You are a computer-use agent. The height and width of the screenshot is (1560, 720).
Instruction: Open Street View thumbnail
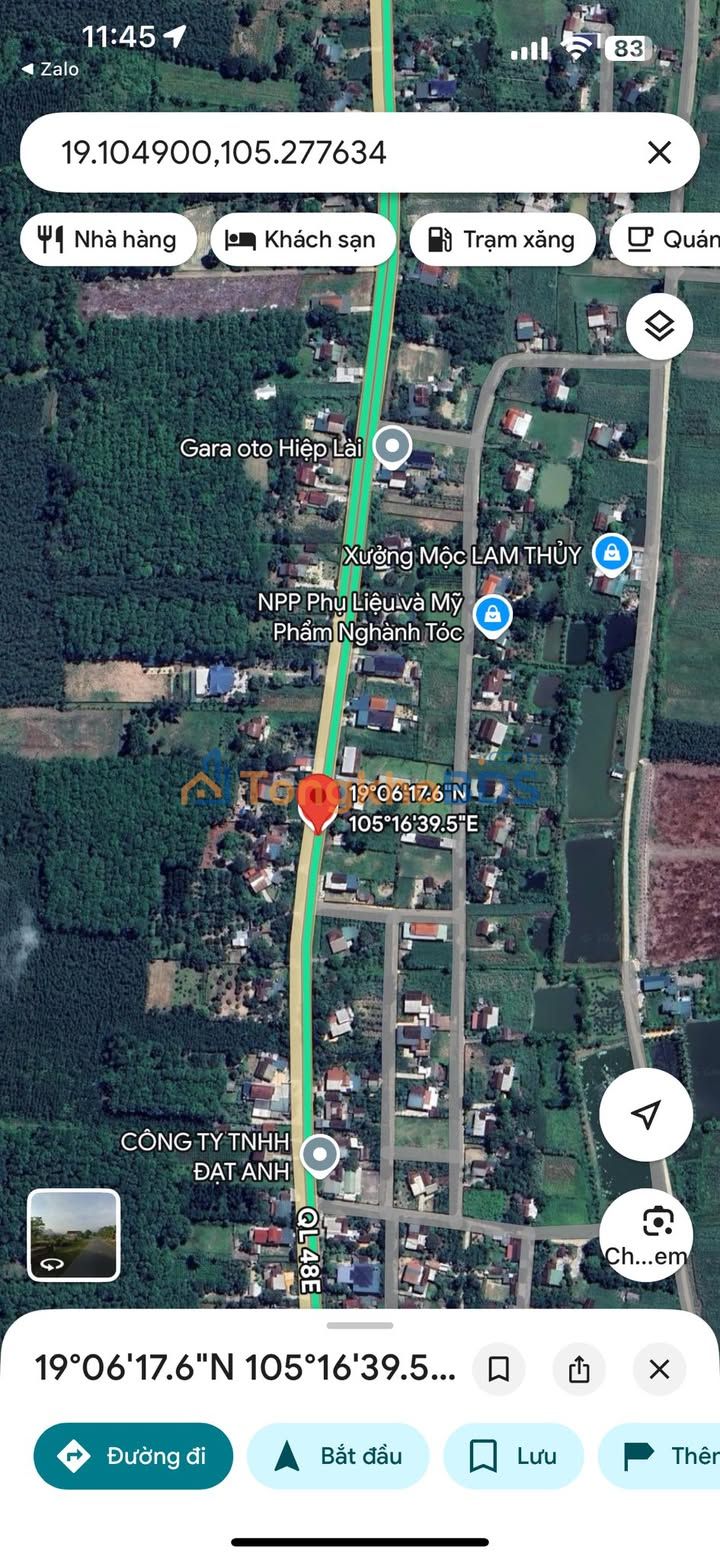[73, 1235]
